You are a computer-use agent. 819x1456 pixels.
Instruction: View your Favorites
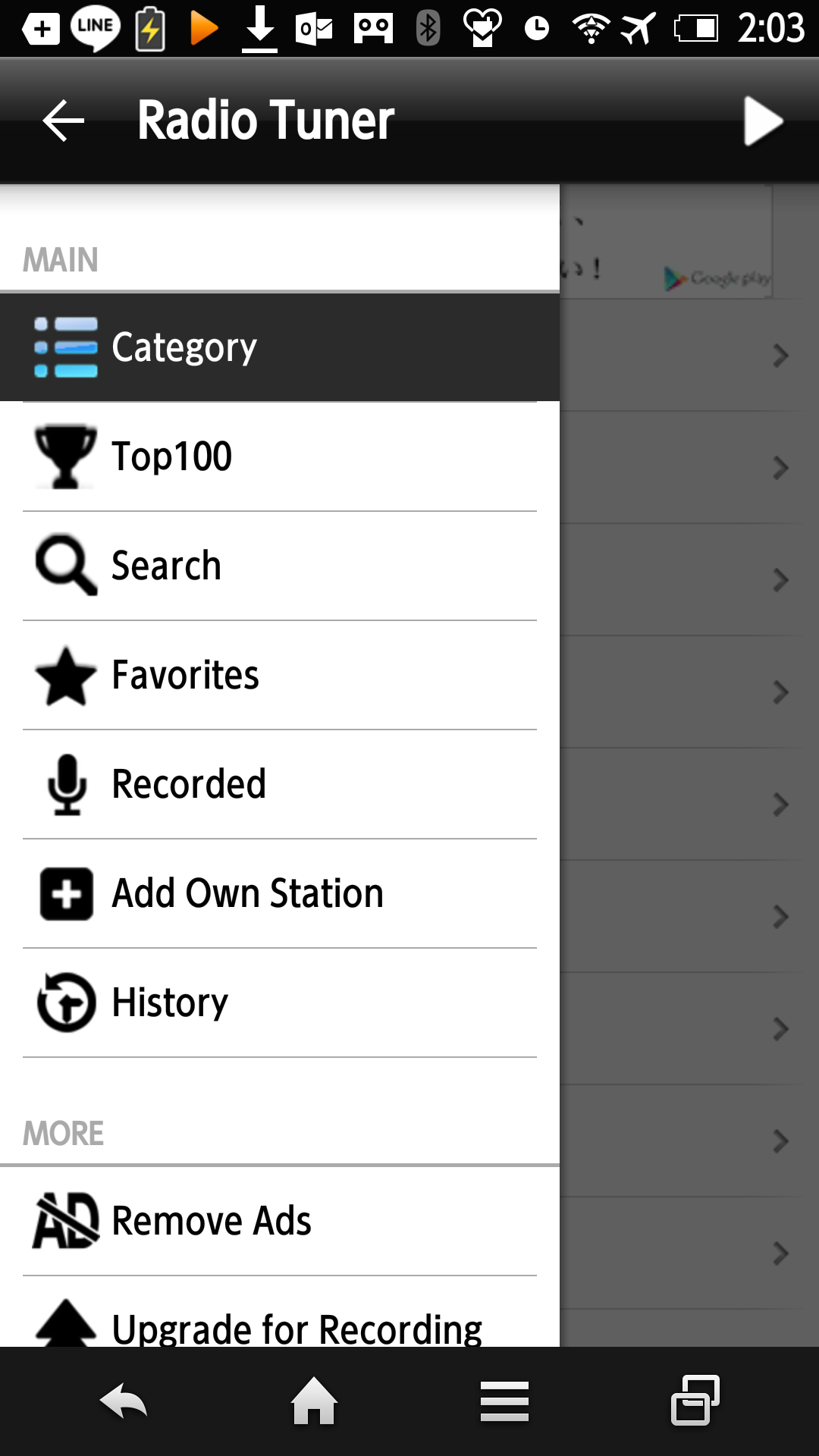[x=280, y=675]
